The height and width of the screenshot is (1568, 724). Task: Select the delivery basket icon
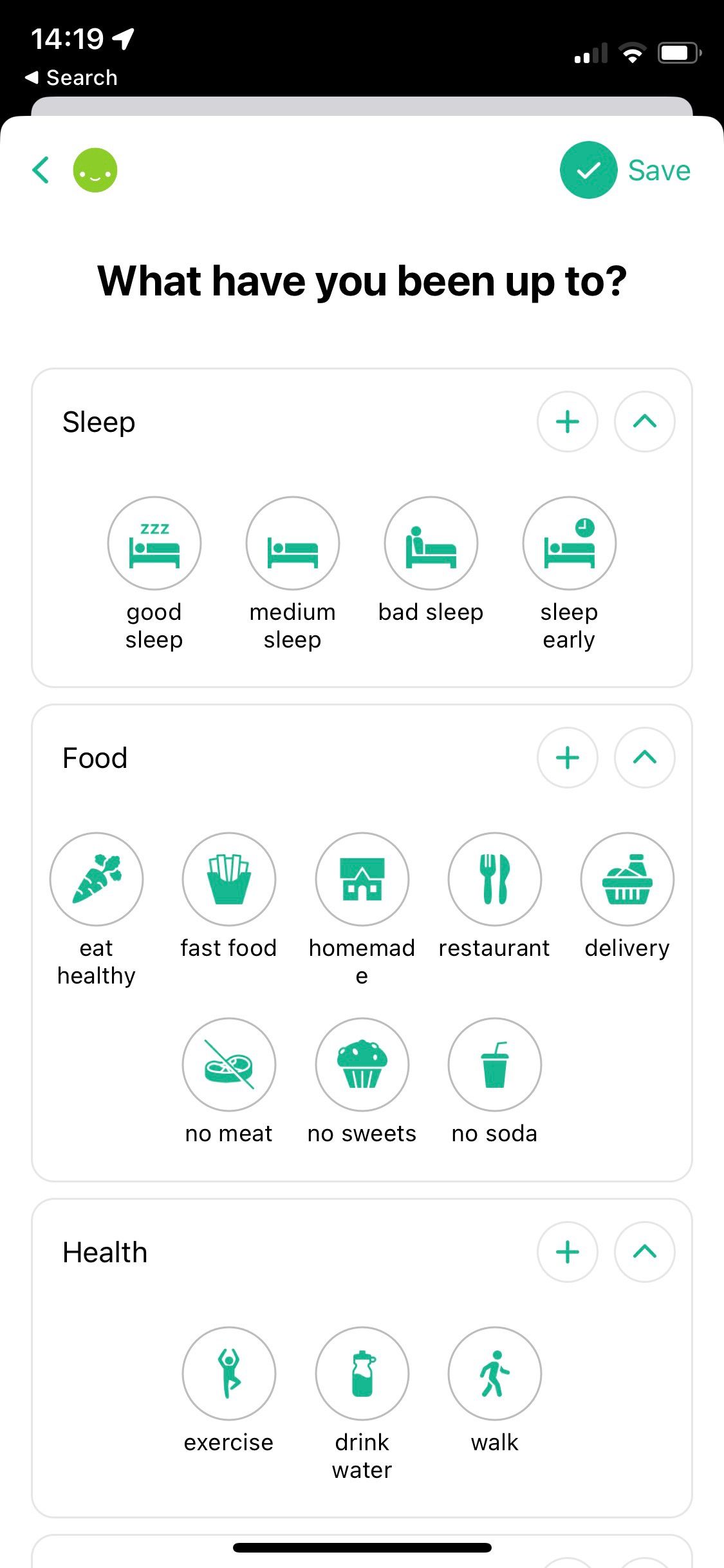(626, 879)
